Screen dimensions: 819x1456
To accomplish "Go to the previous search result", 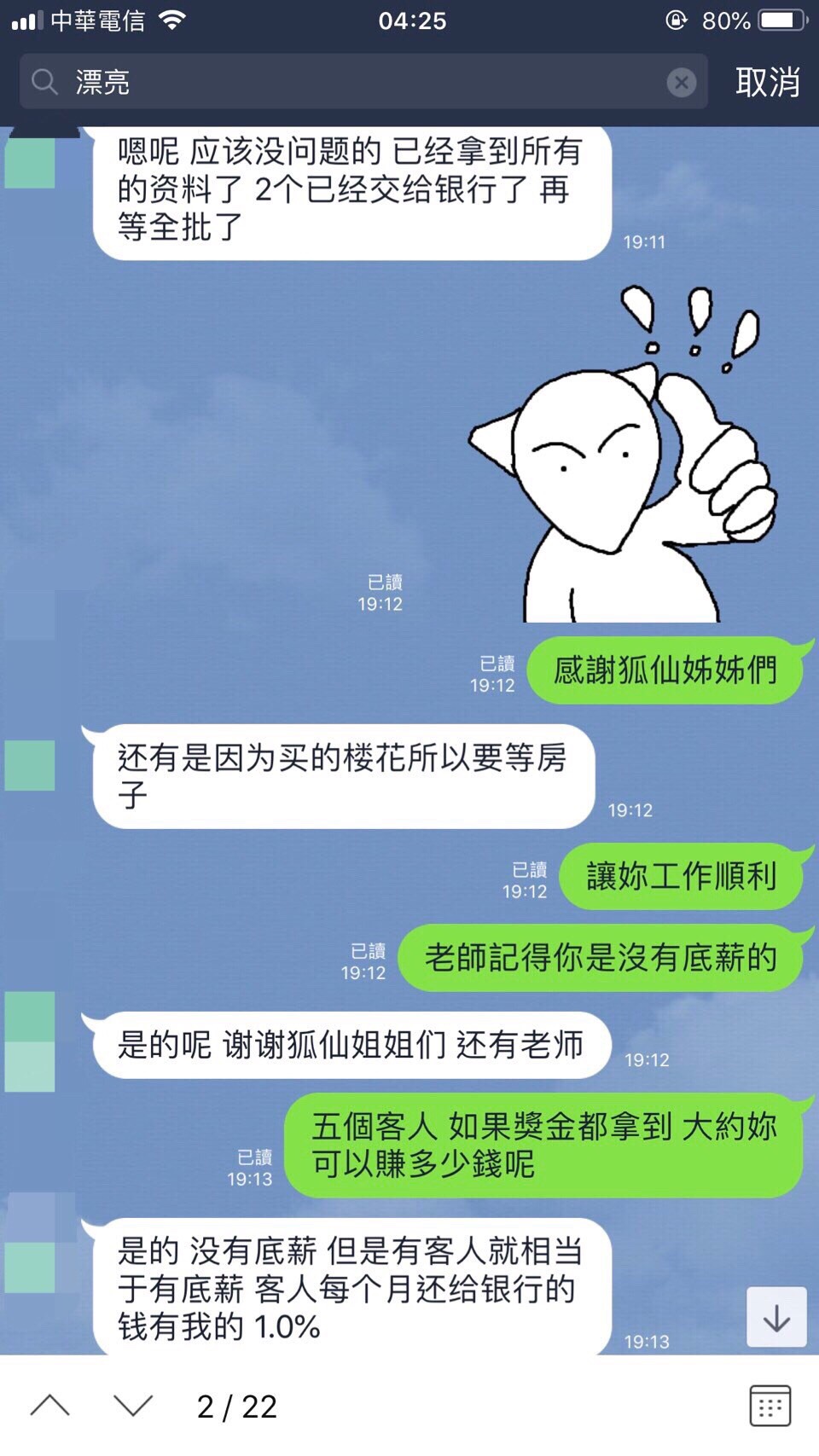I will [49, 1406].
